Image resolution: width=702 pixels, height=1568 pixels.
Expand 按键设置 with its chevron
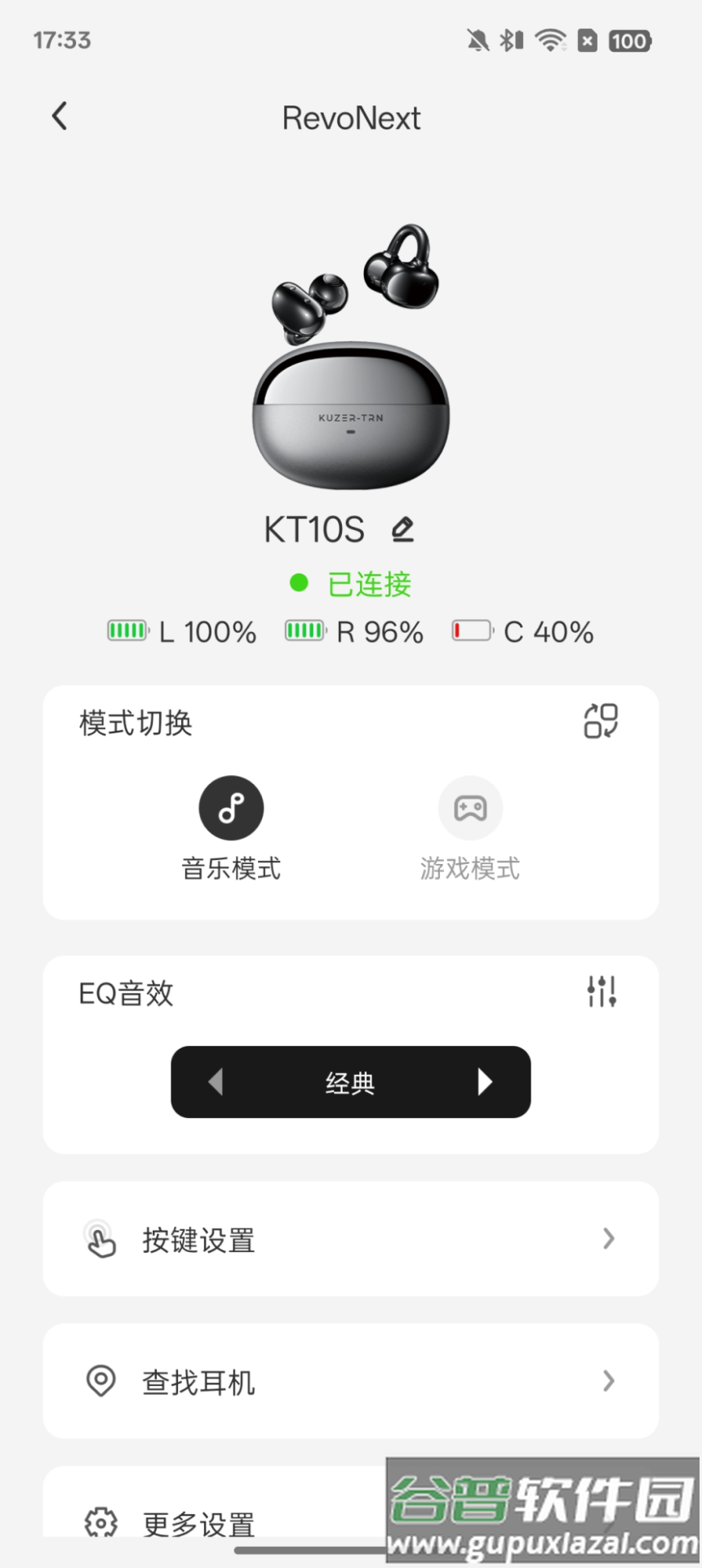607,1239
